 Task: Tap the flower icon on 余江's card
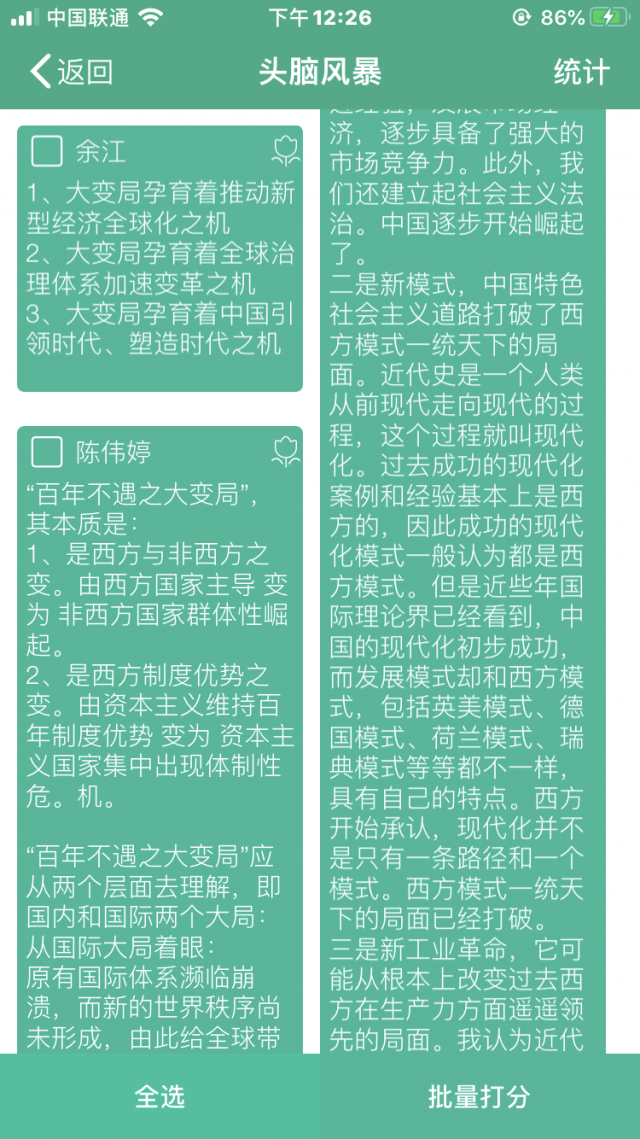[x=286, y=151]
